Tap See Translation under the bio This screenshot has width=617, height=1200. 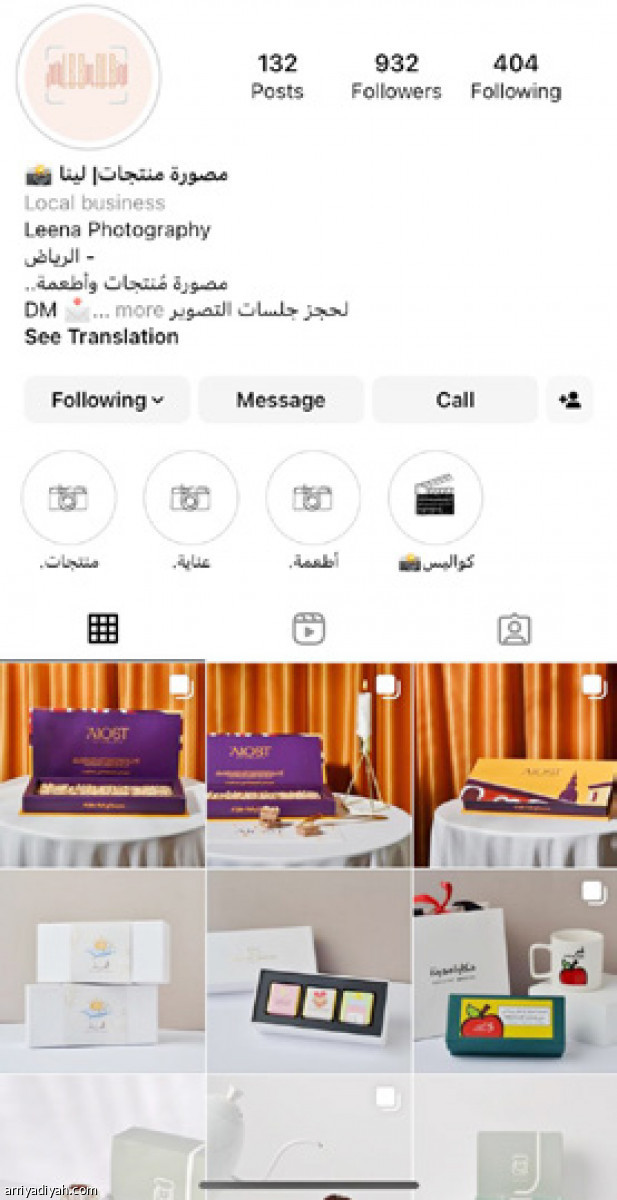click(x=101, y=337)
